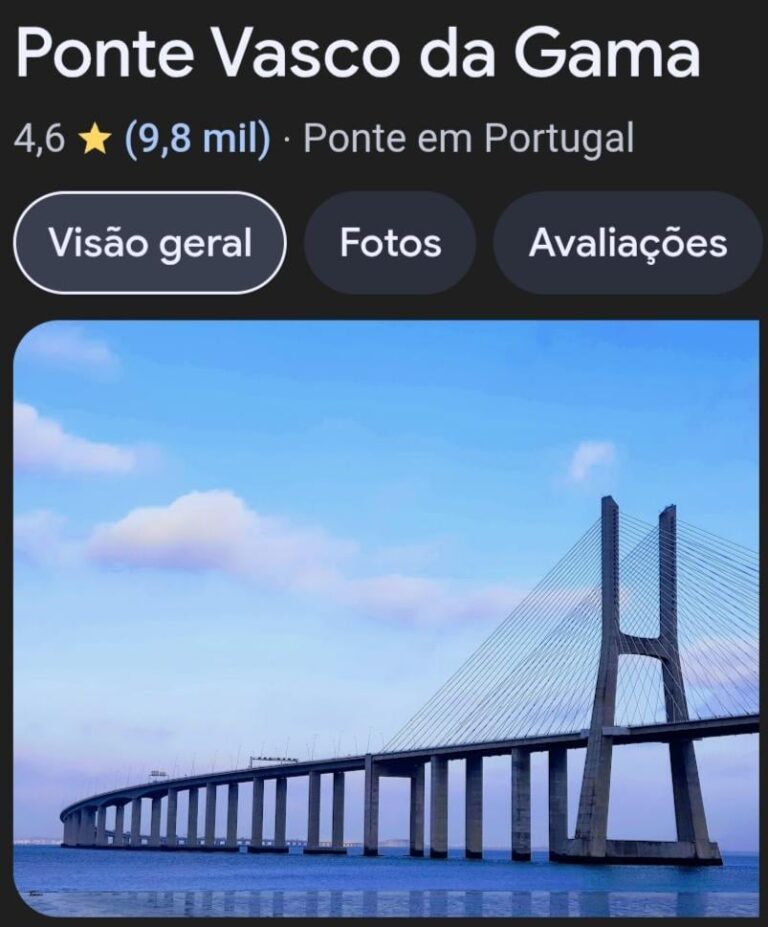Screen dimensions: 768x927
Task: Switch to the Fotos tab
Action: (390, 243)
